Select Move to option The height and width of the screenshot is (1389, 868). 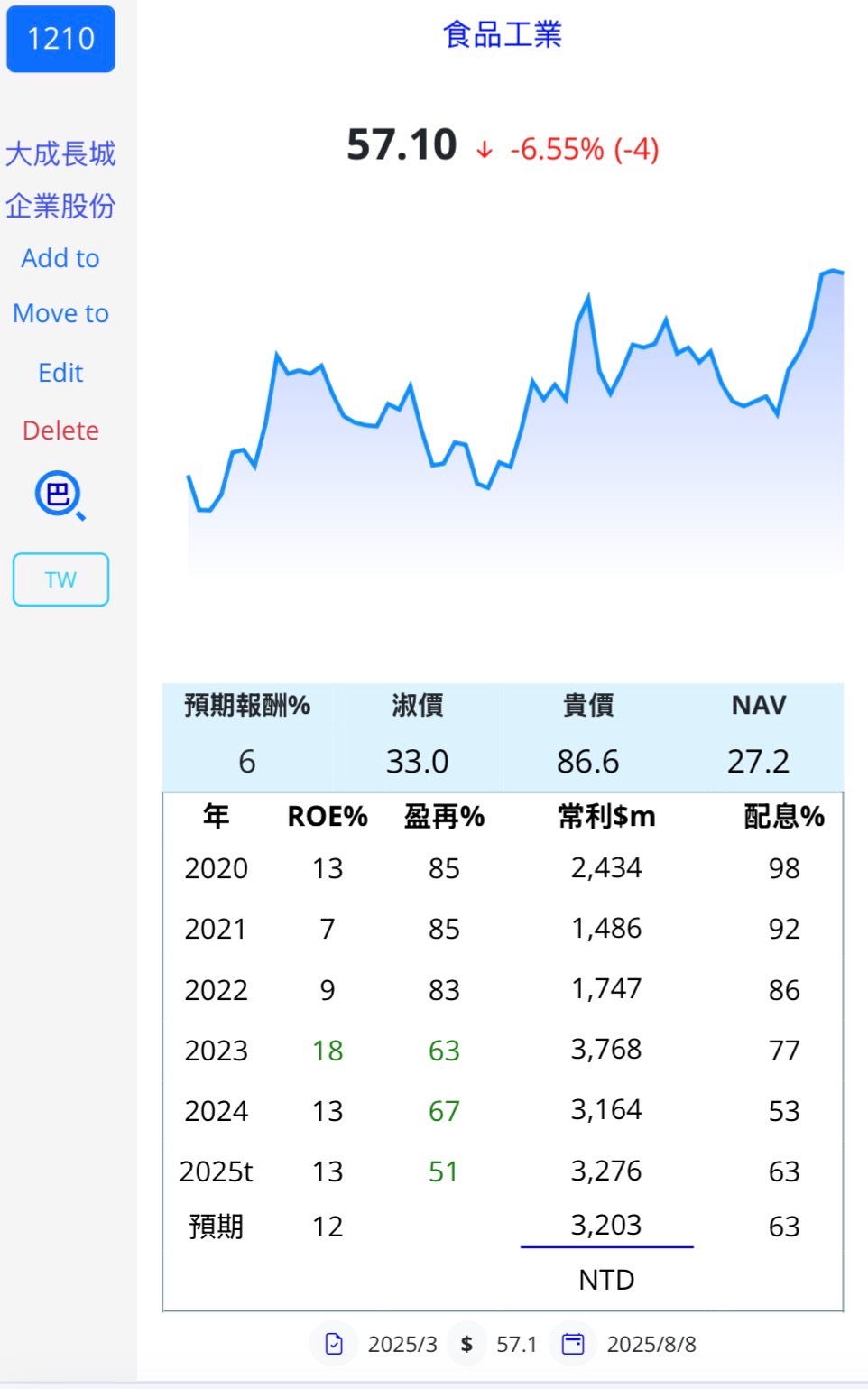[x=60, y=313]
